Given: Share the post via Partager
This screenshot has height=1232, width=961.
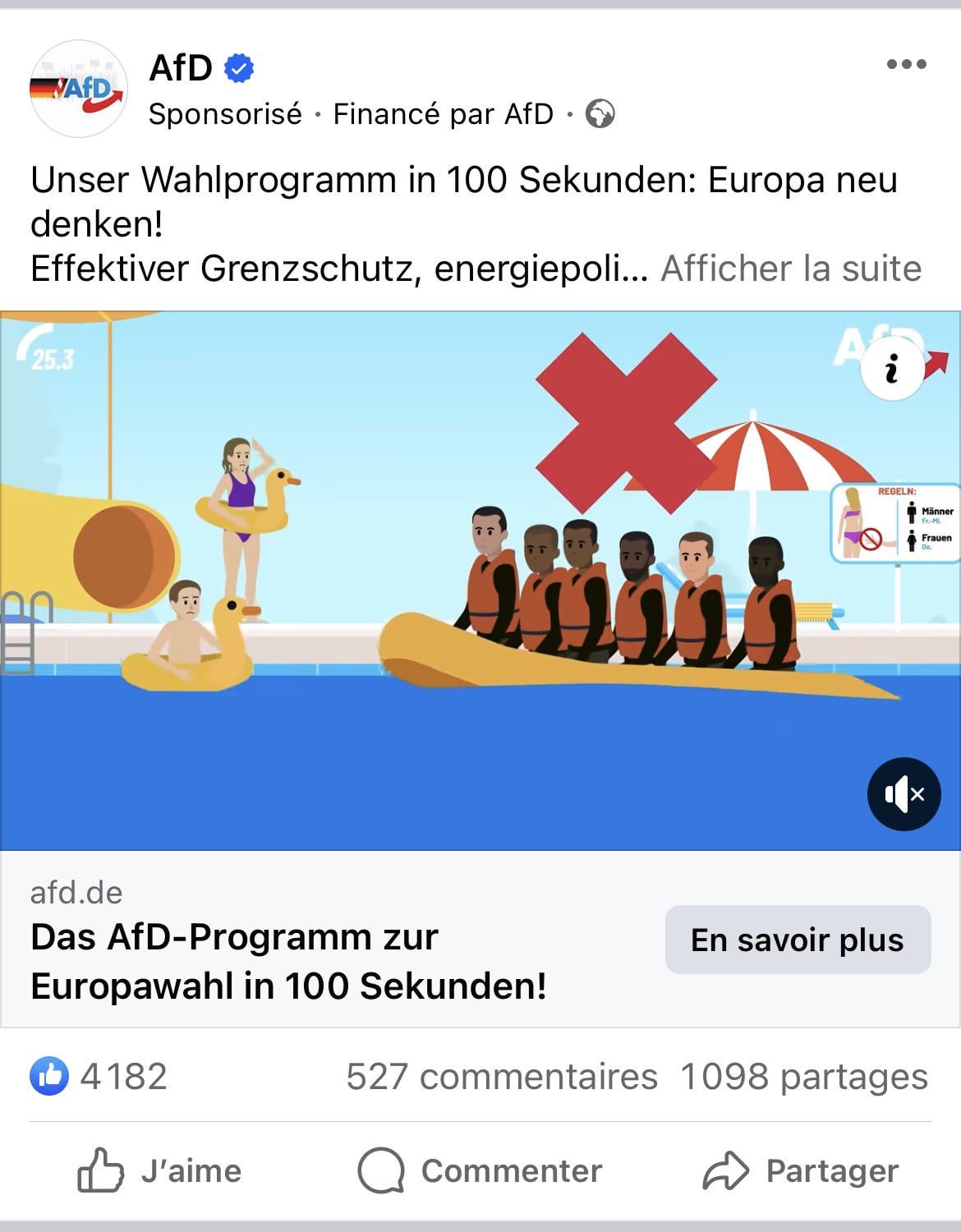Looking at the screenshot, I should [x=801, y=1170].
